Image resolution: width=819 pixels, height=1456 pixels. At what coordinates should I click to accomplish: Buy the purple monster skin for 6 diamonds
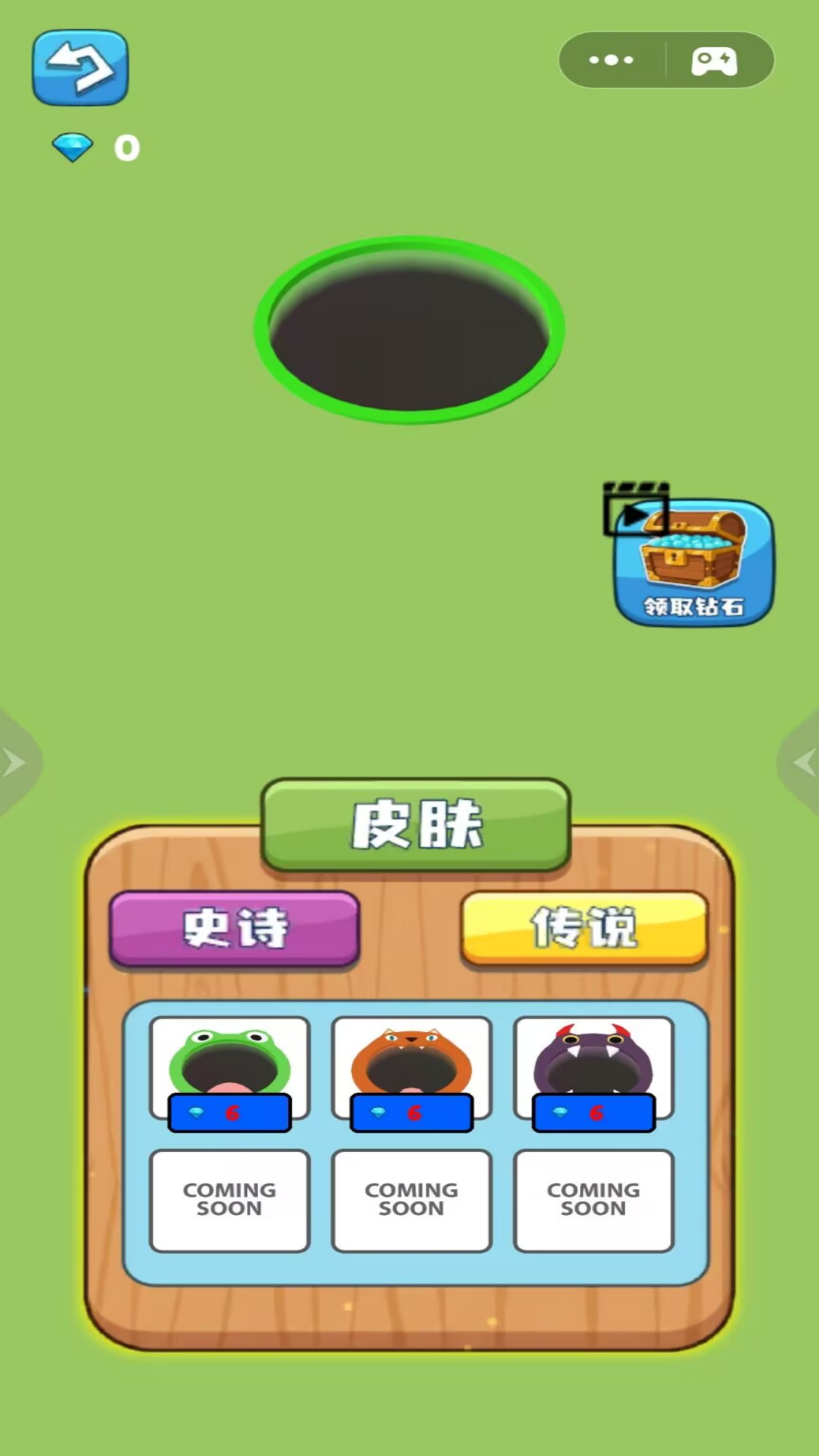tap(593, 1112)
